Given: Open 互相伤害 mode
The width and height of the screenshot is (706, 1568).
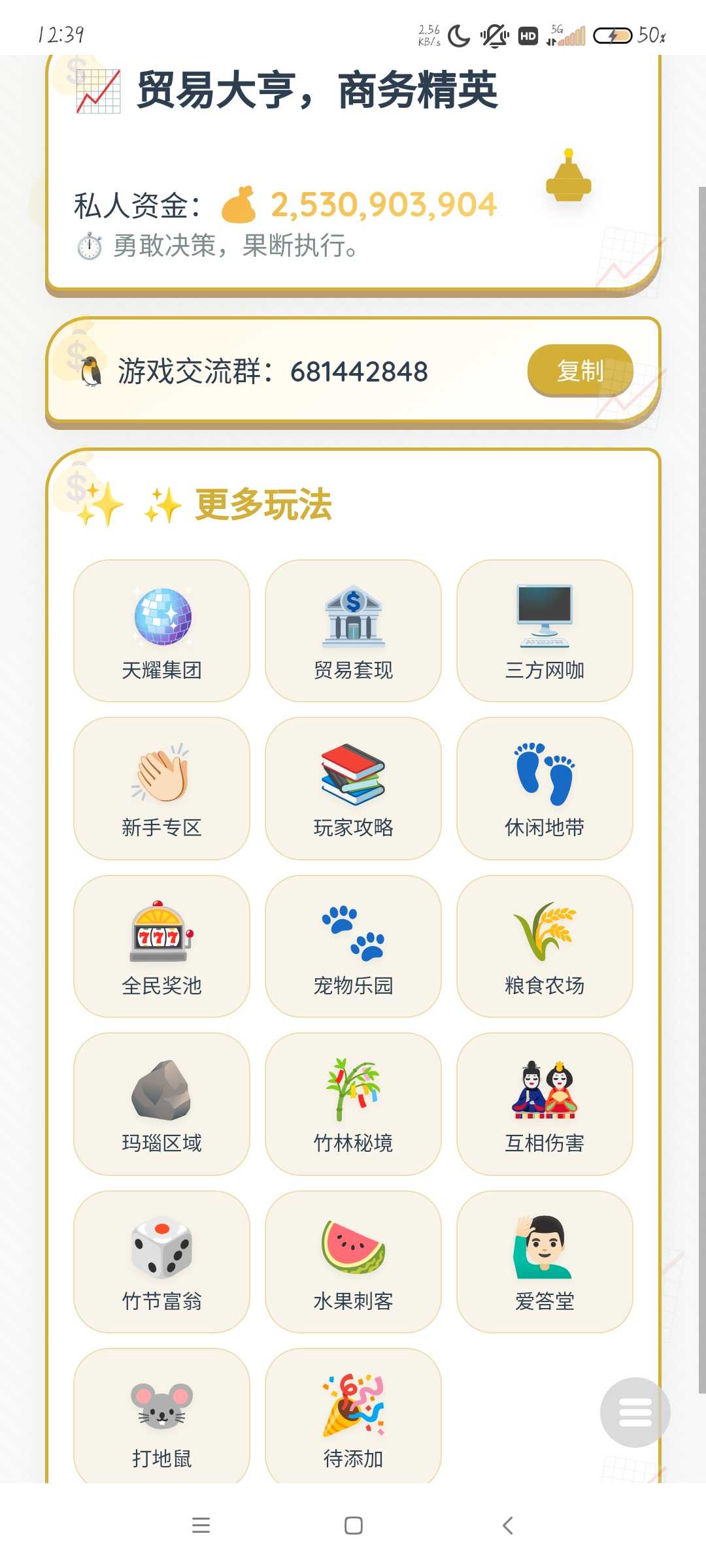Looking at the screenshot, I should pos(545,1103).
